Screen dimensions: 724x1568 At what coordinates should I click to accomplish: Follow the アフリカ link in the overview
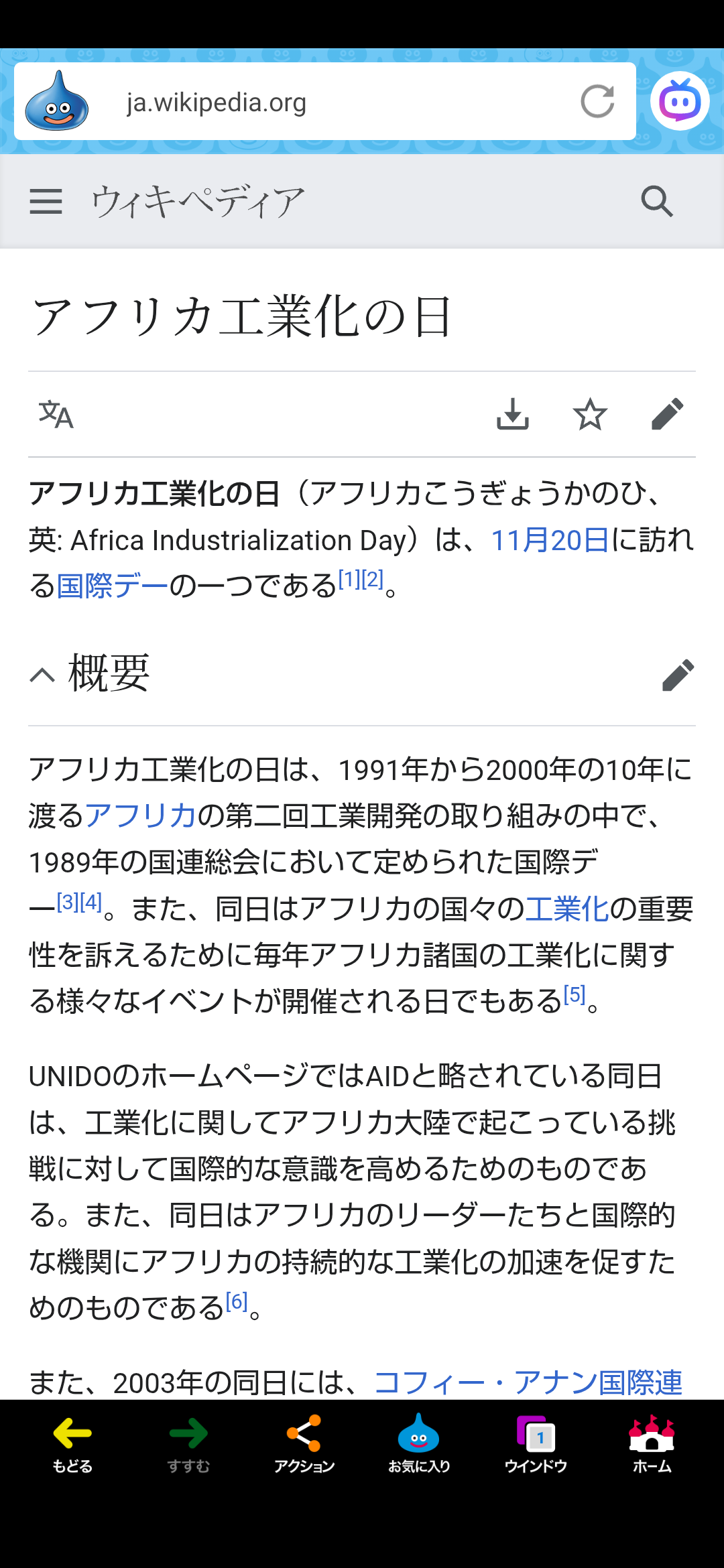click(140, 815)
